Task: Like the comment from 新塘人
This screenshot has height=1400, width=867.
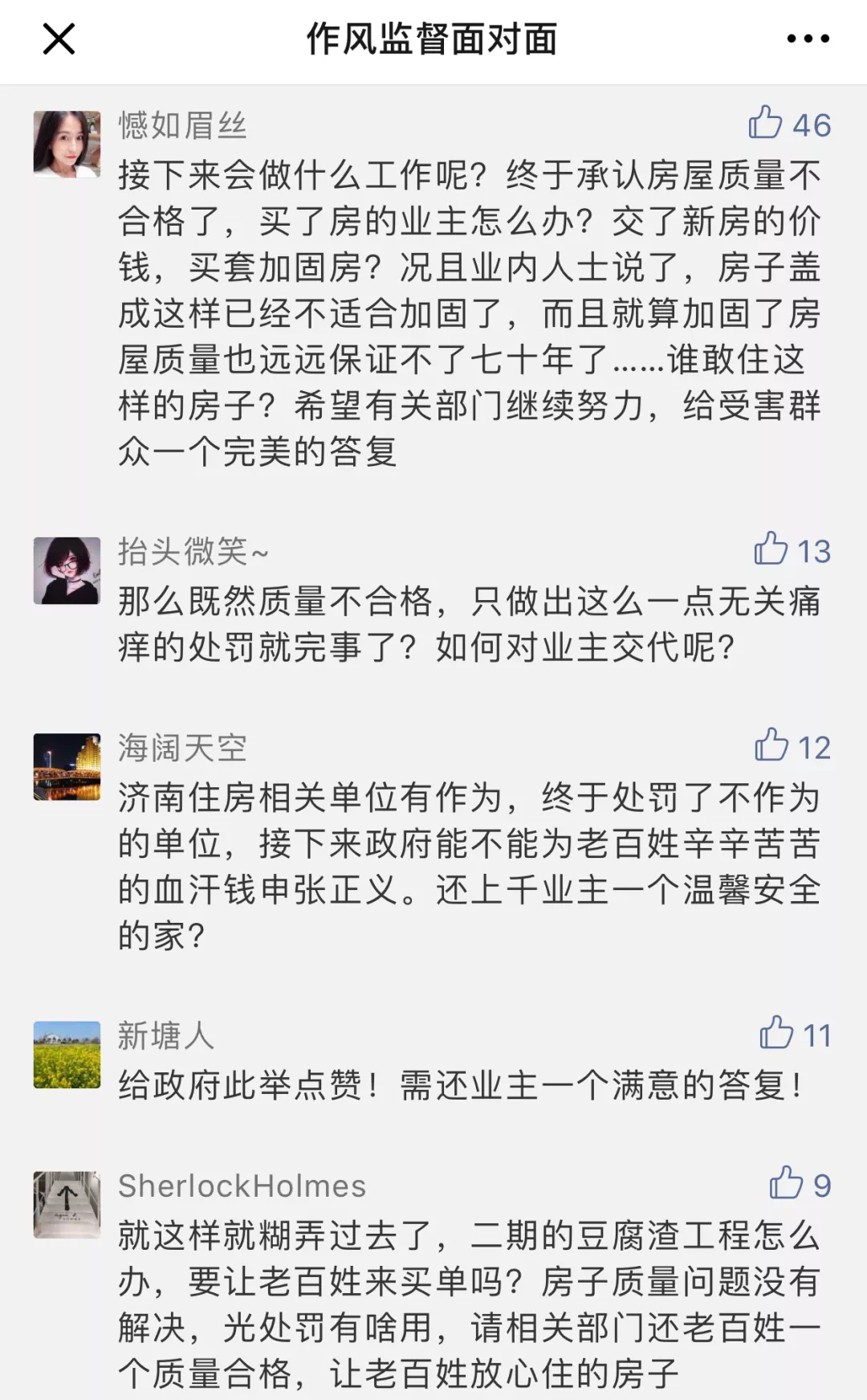Action: [776, 1034]
